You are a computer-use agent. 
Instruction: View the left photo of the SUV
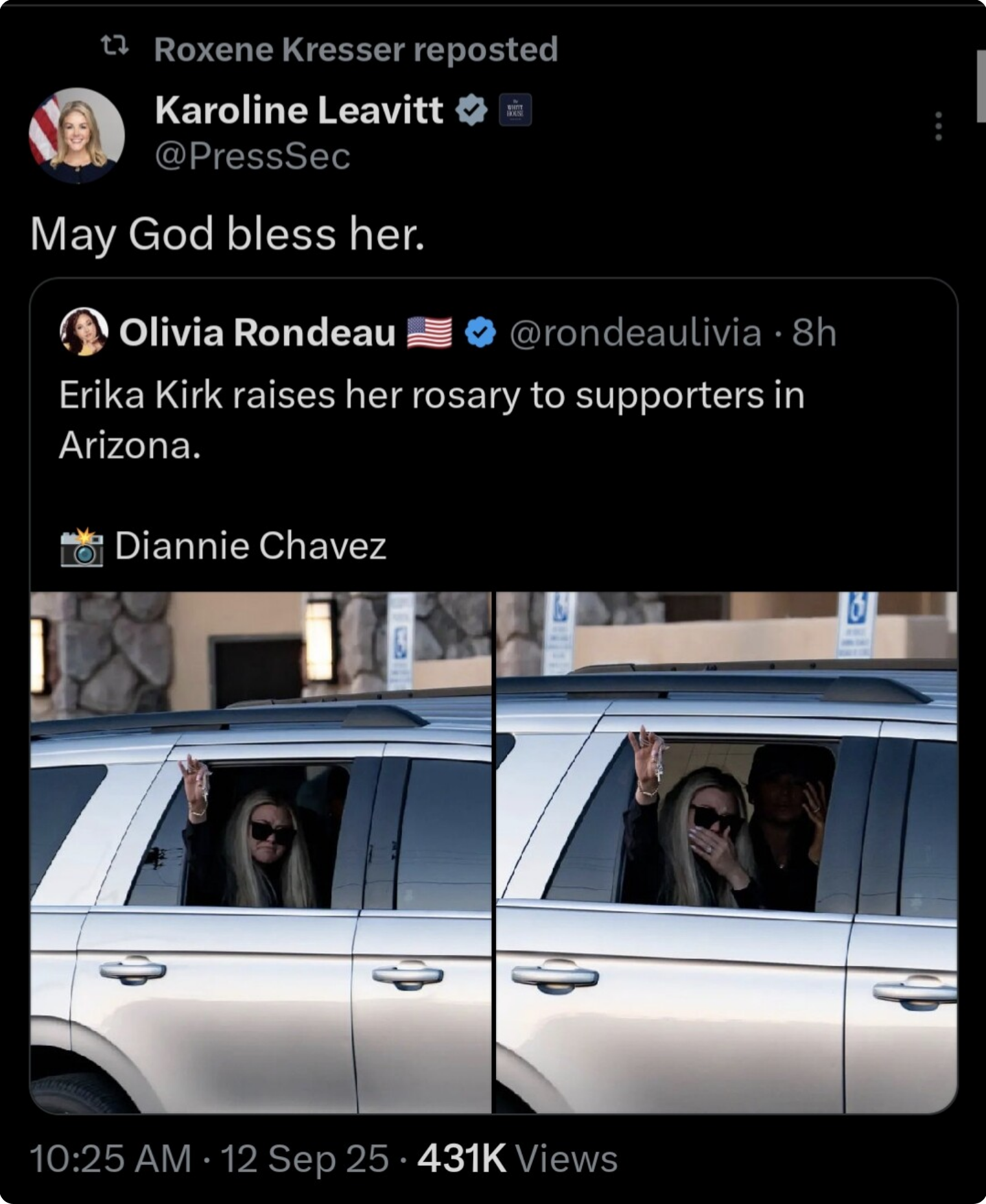[261, 851]
